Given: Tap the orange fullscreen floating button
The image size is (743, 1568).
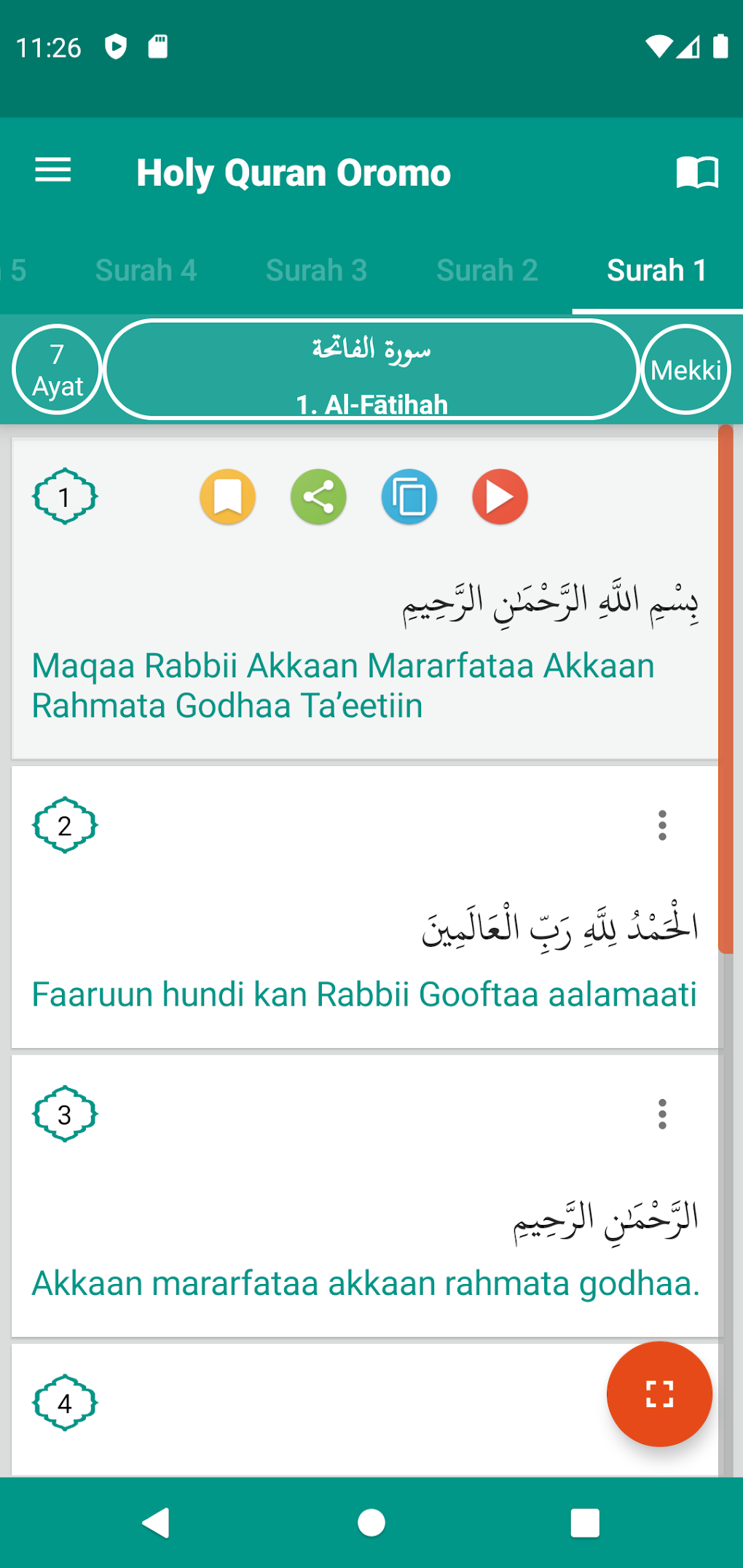Looking at the screenshot, I should 659,1394.
